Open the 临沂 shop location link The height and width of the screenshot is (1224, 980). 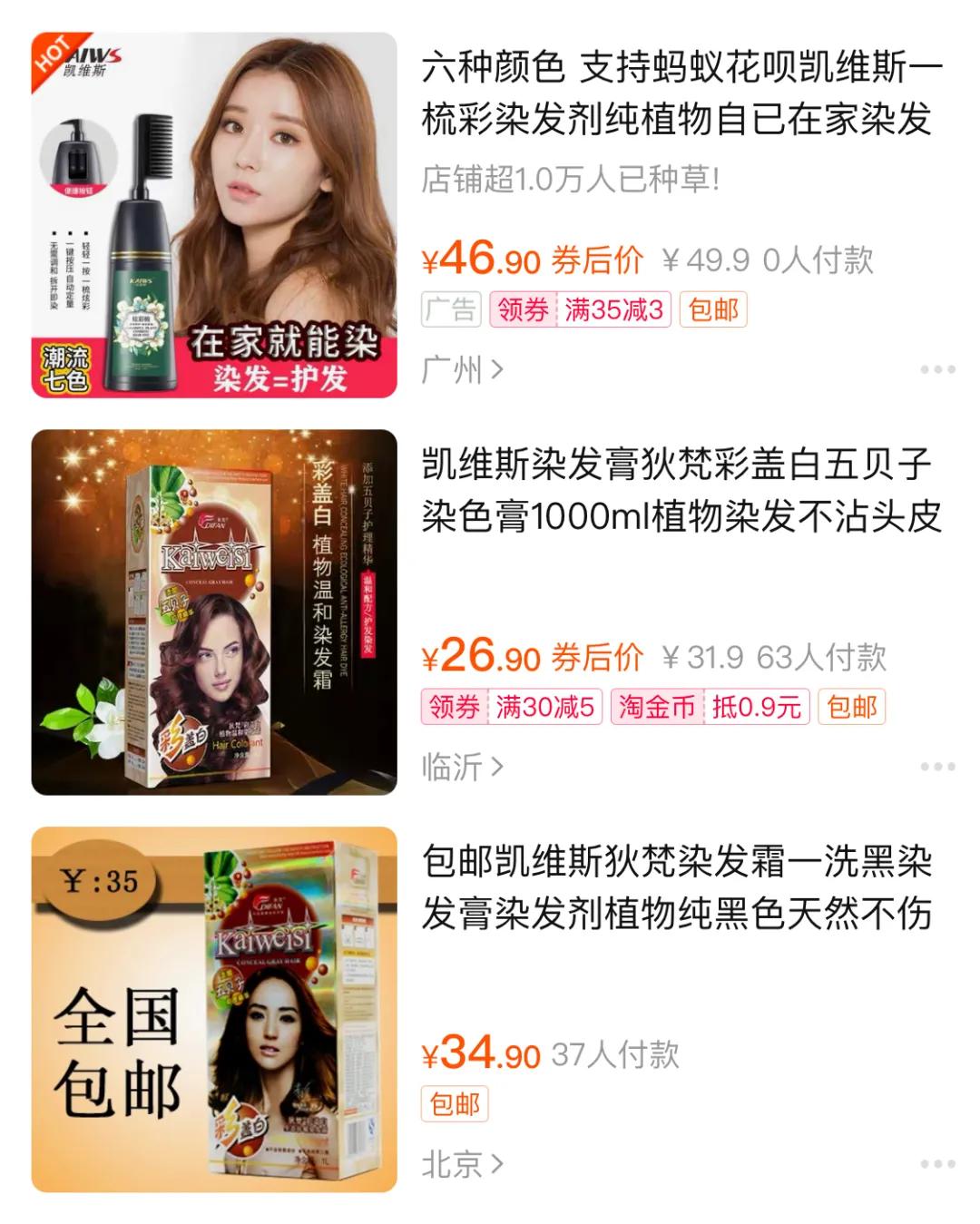[462, 767]
